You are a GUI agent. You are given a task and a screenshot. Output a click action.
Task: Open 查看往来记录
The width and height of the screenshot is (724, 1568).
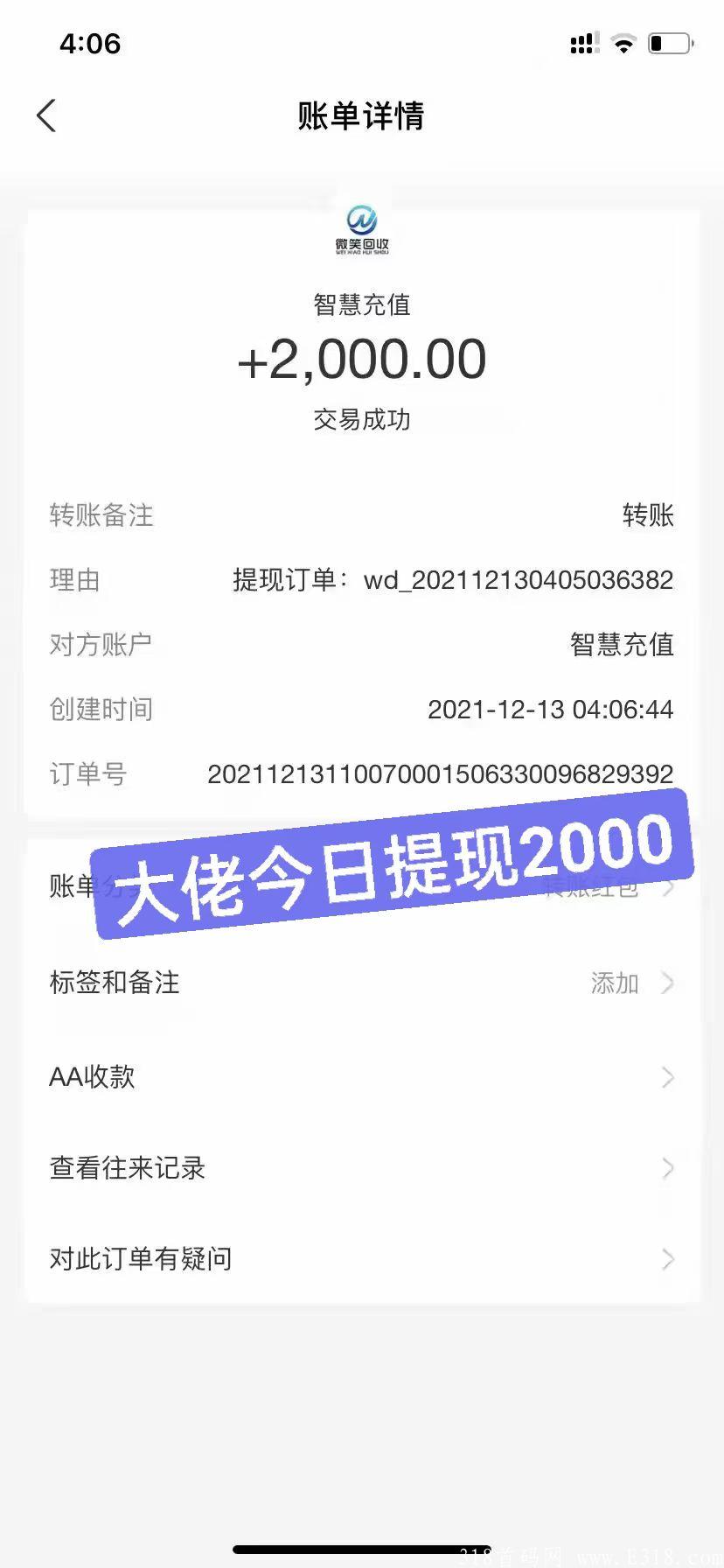point(362,1168)
